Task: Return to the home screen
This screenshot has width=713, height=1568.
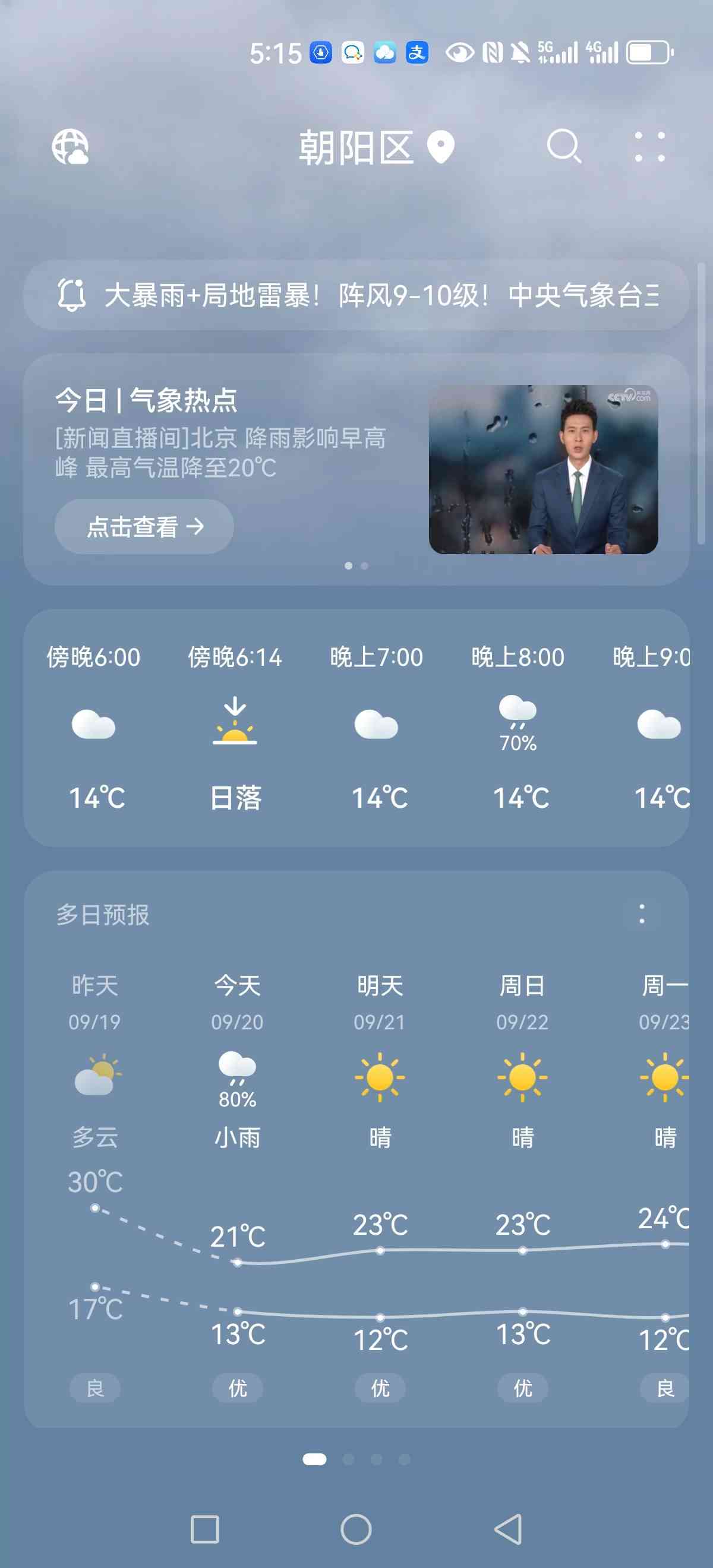Action: [356, 1529]
